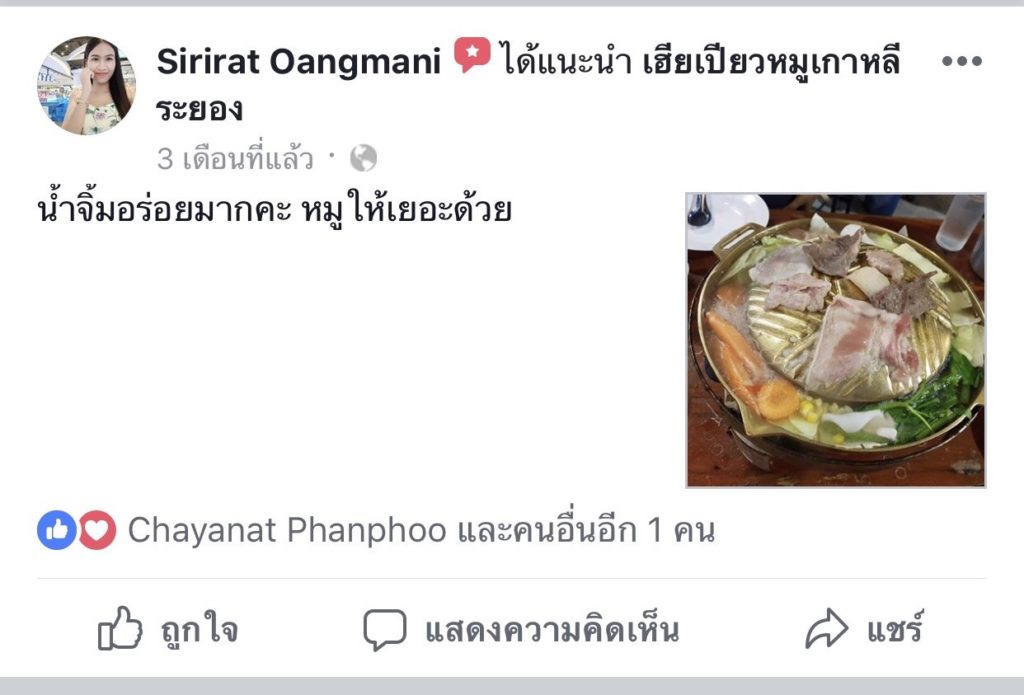See who reacted with Chayanat Phanphoo

tap(420, 531)
